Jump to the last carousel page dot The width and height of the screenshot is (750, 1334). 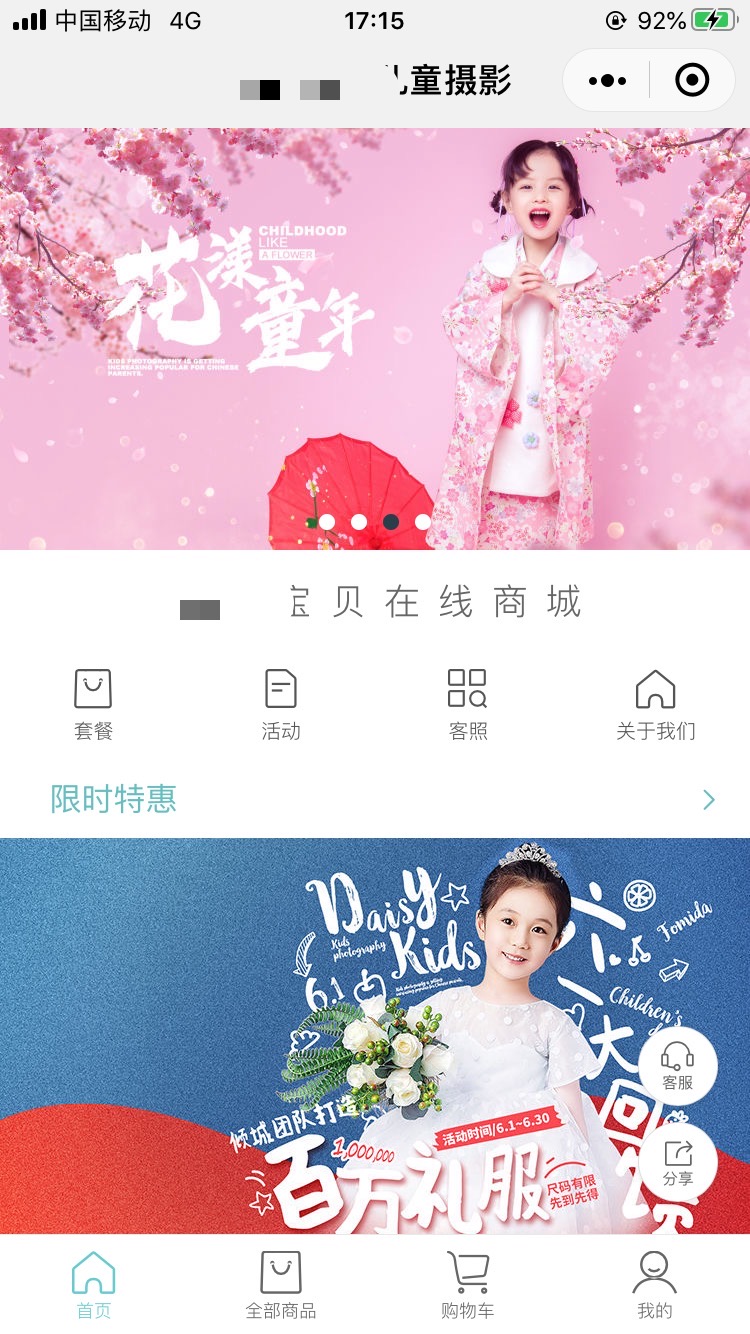pos(422,522)
